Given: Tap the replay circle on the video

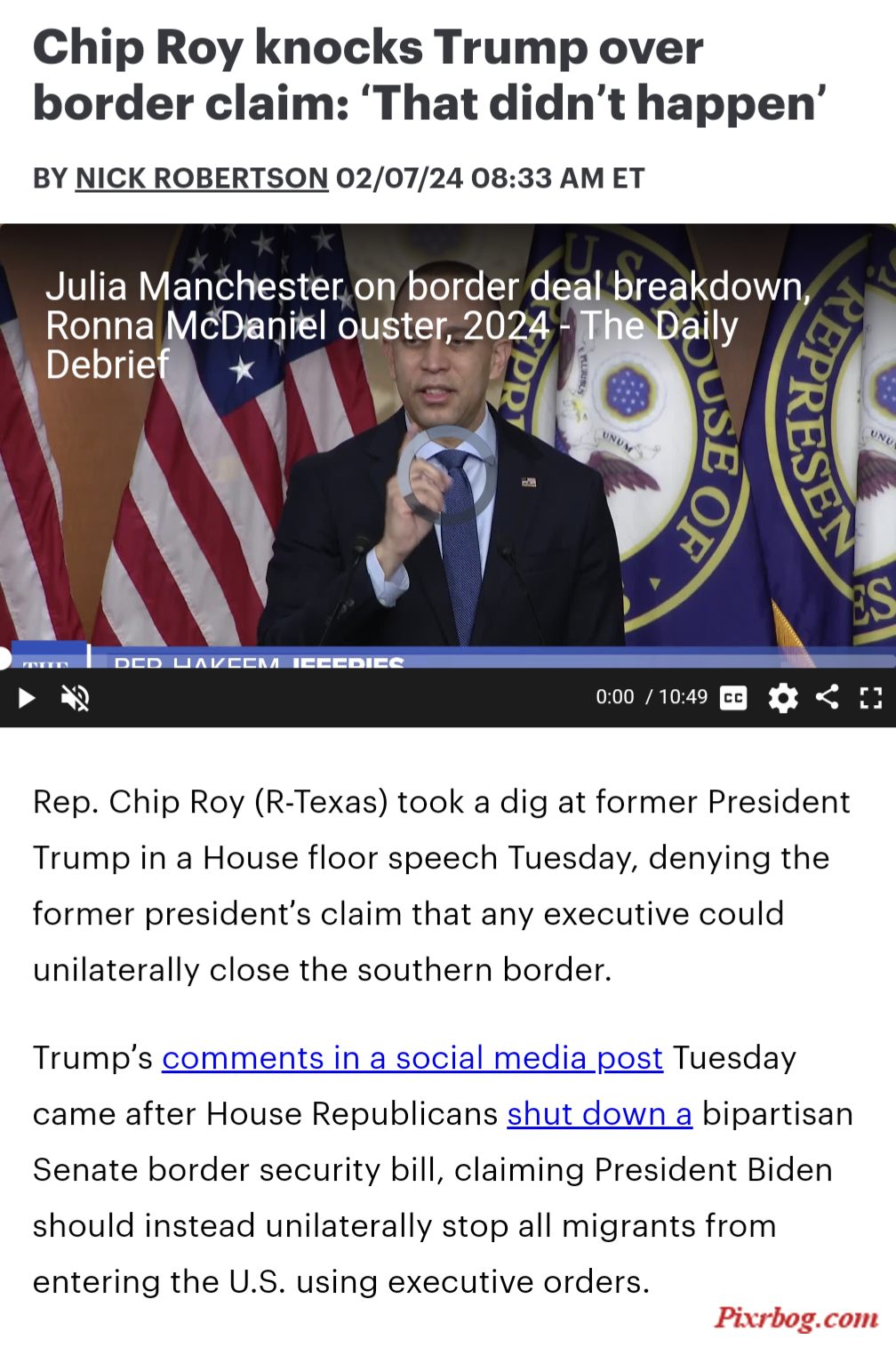Looking at the screenshot, I should click(x=447, y=474).
